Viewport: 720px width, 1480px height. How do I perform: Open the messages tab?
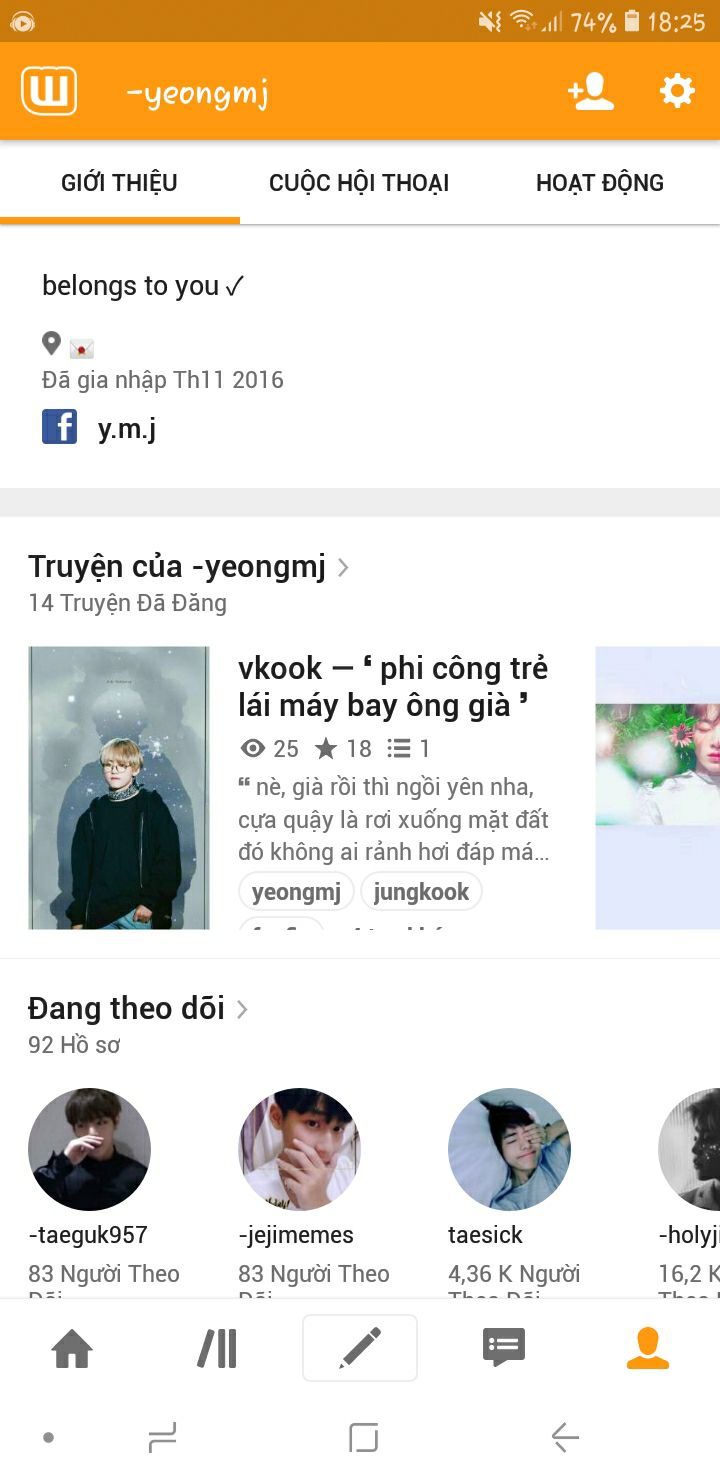[503, 1348]
